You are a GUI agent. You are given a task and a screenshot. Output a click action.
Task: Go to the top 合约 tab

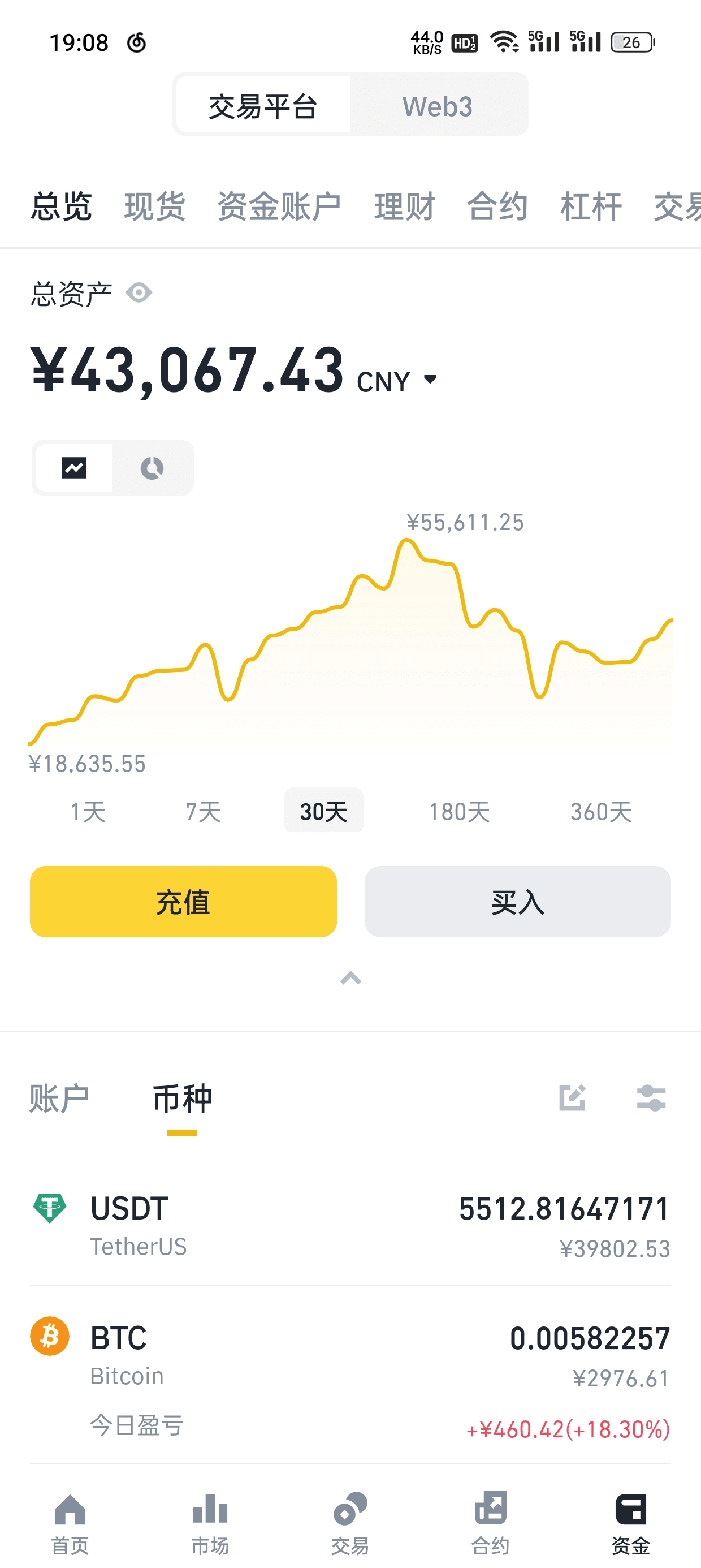coord(497,206)
